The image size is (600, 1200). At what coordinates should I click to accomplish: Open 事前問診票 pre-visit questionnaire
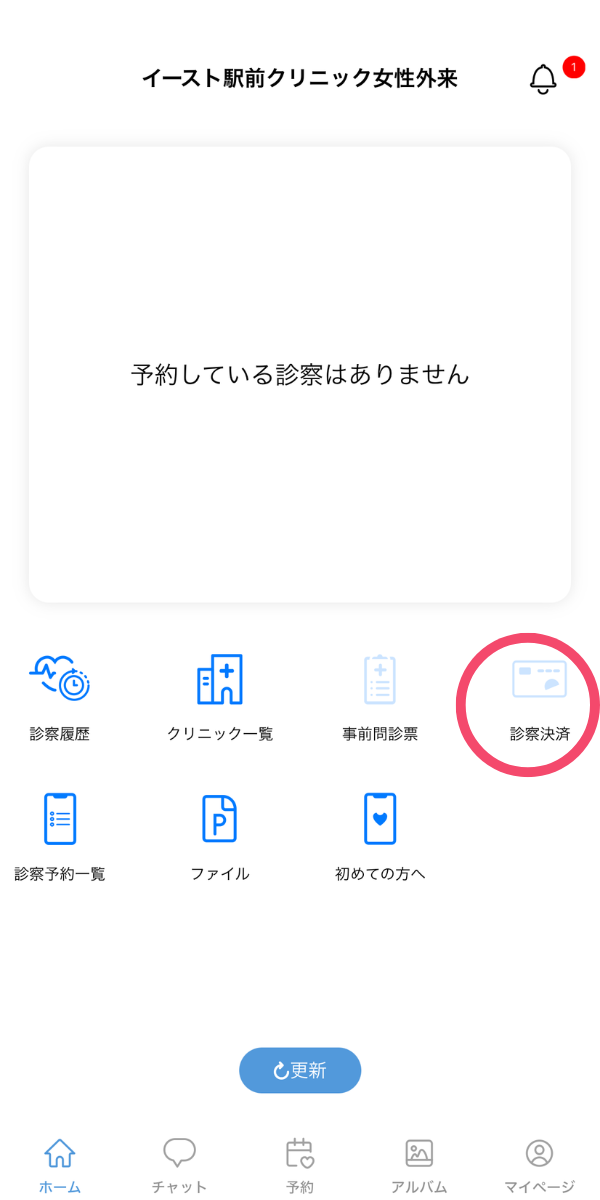point(380,696)
